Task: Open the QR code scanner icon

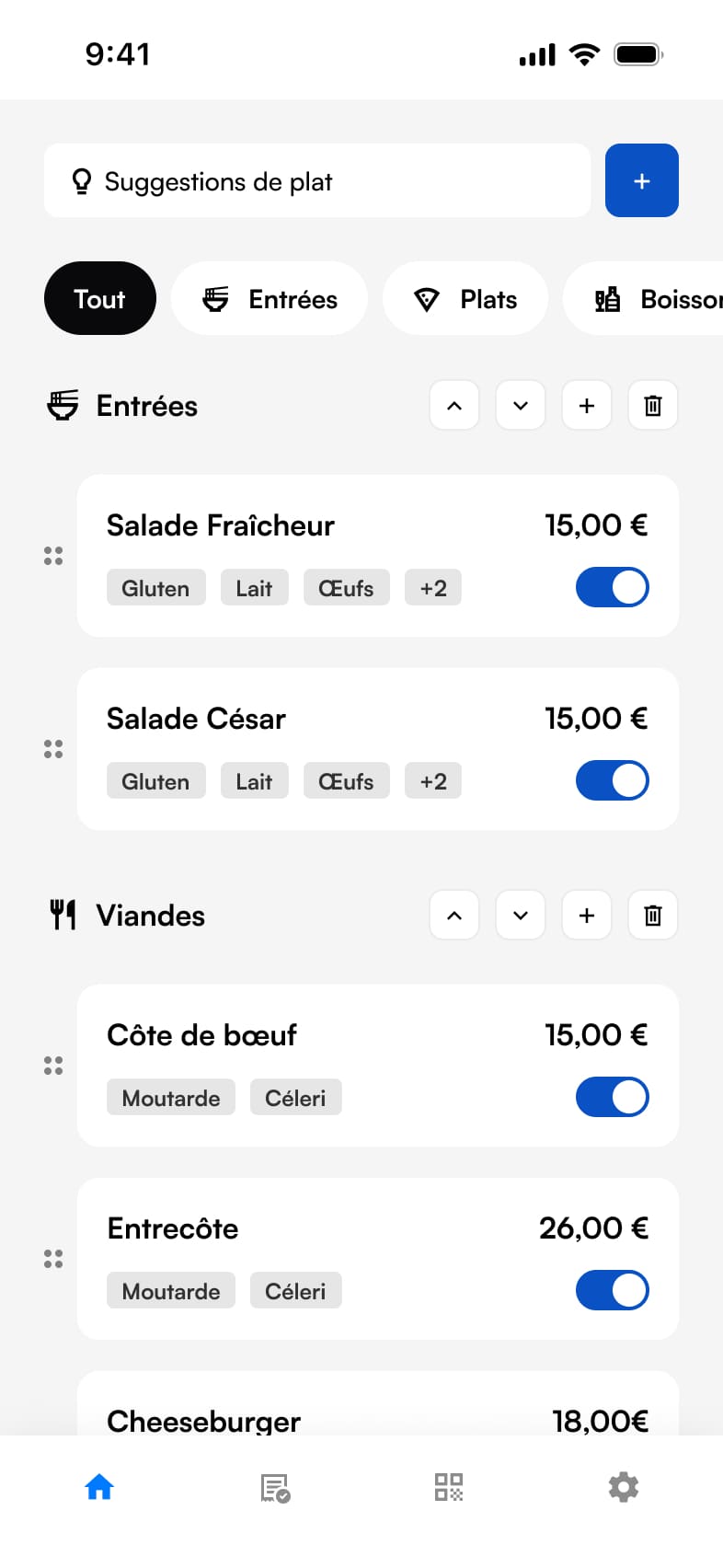Action: coord(448,1487)
